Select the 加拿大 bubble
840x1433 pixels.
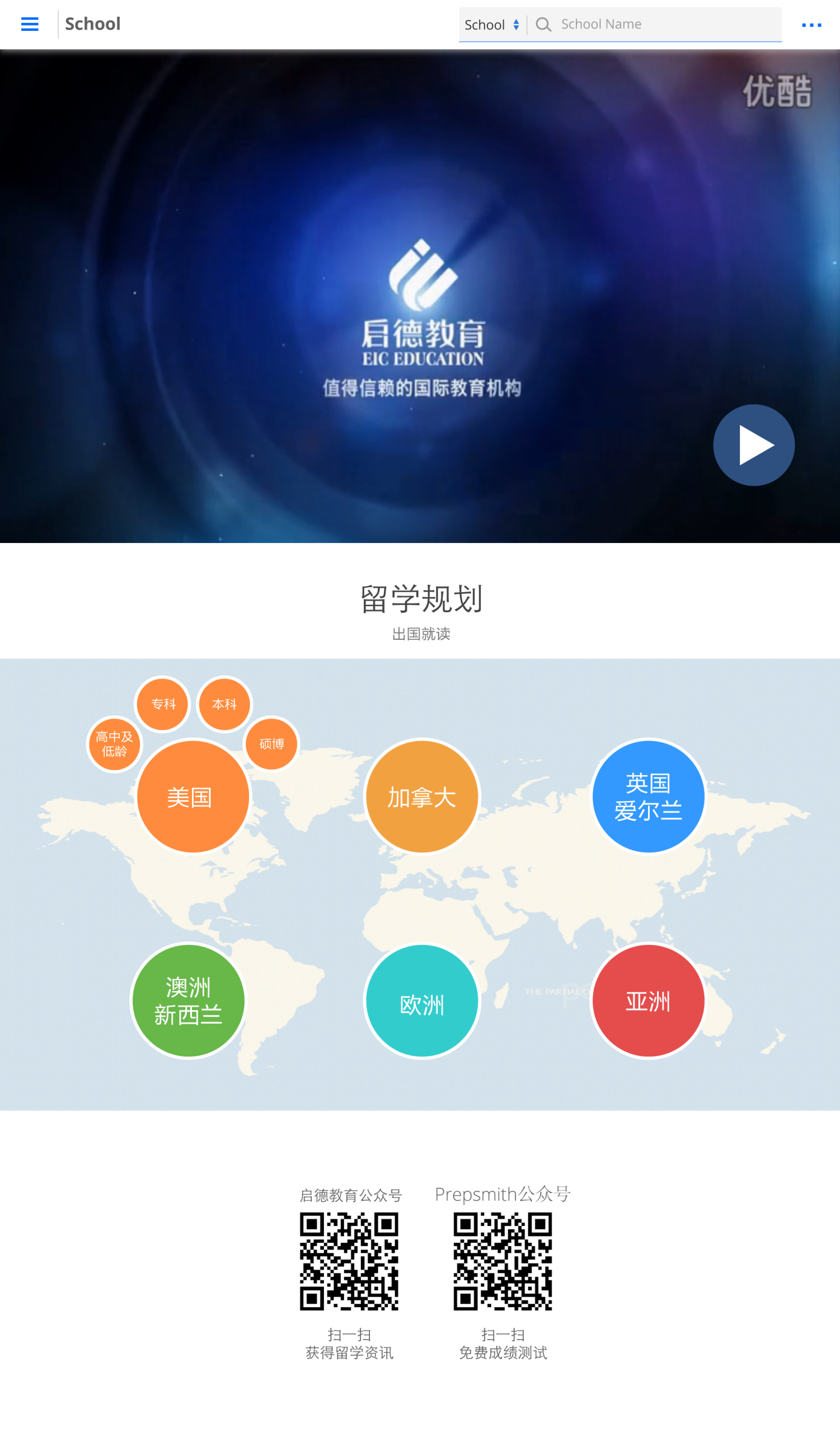[422, 797]
